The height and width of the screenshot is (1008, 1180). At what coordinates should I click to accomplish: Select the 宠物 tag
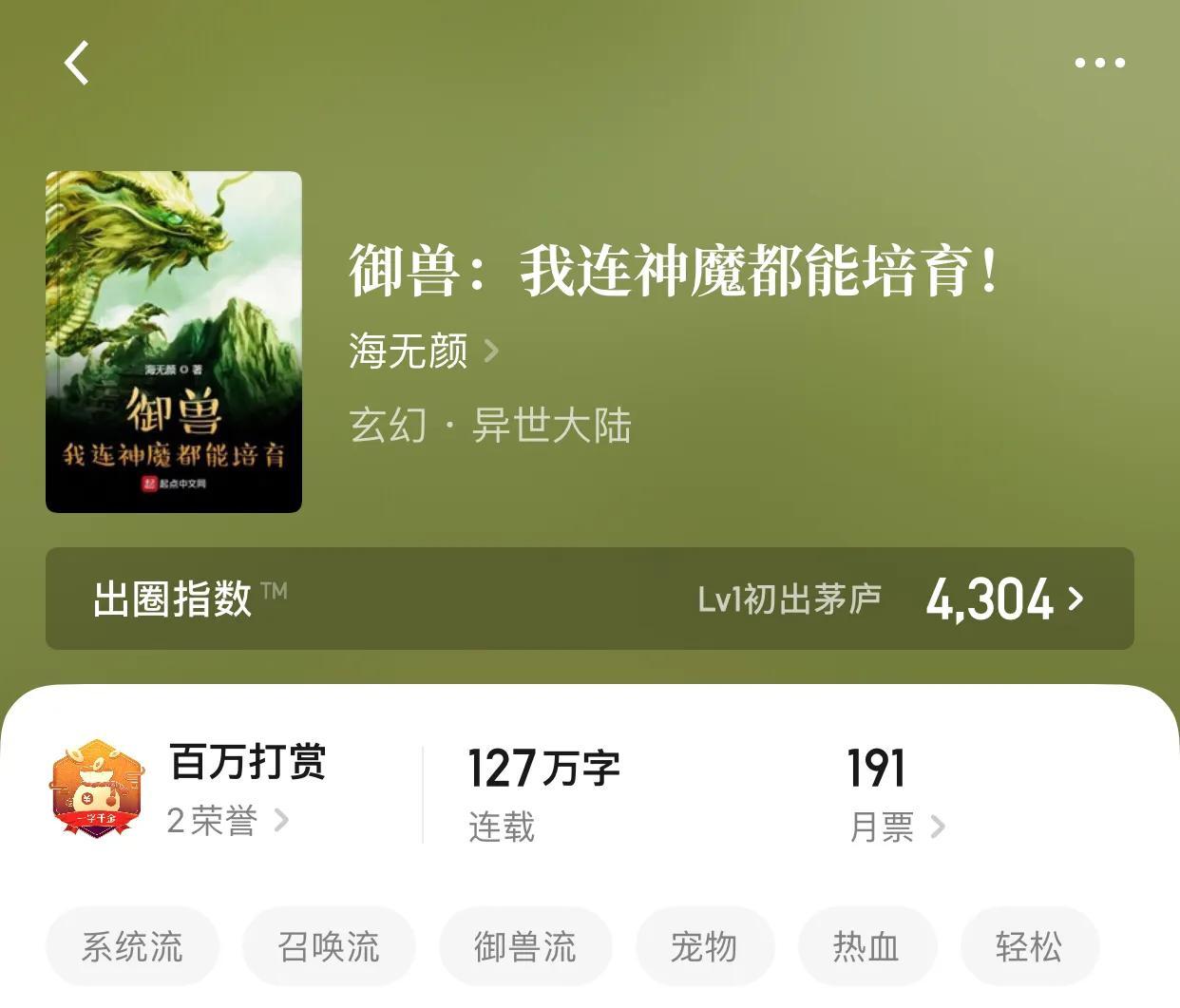click(x=704, y=946)
